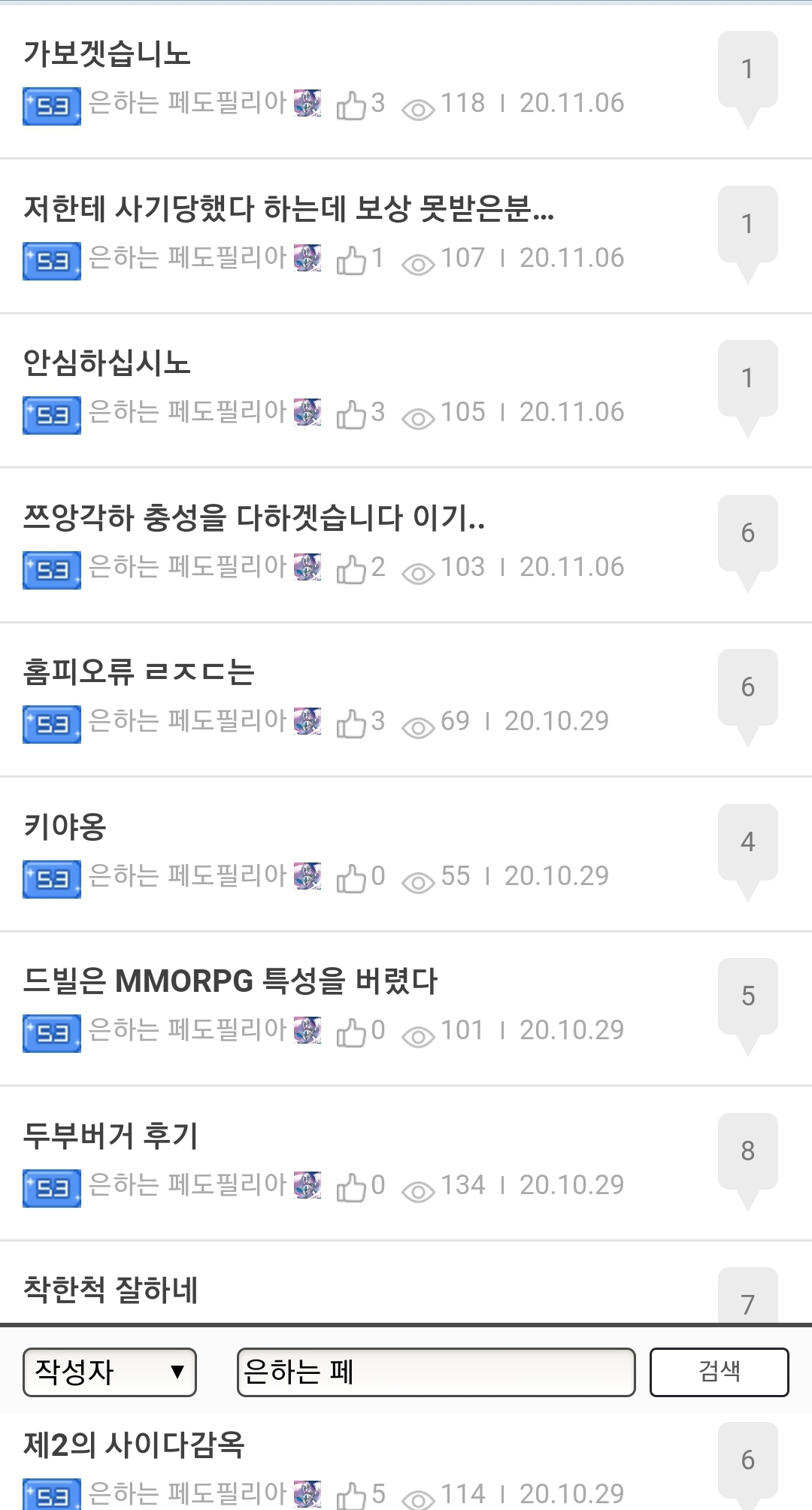Image resolution: width=812 pixels, height=1510 pixels.
Task: Open the post titled 두부버거 후기
Action: [x=111, y=1136]
